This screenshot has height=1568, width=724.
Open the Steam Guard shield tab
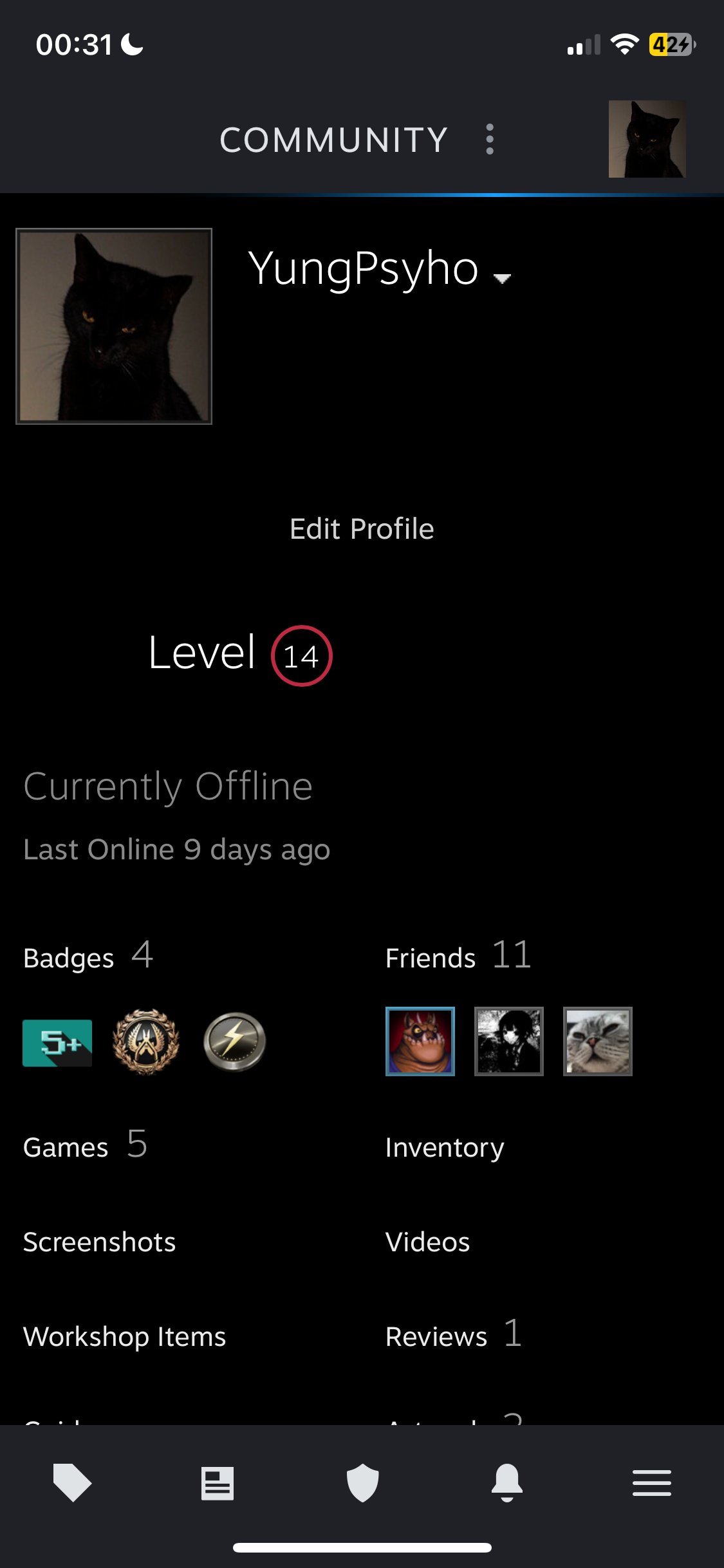click(x=362, y=1483)
